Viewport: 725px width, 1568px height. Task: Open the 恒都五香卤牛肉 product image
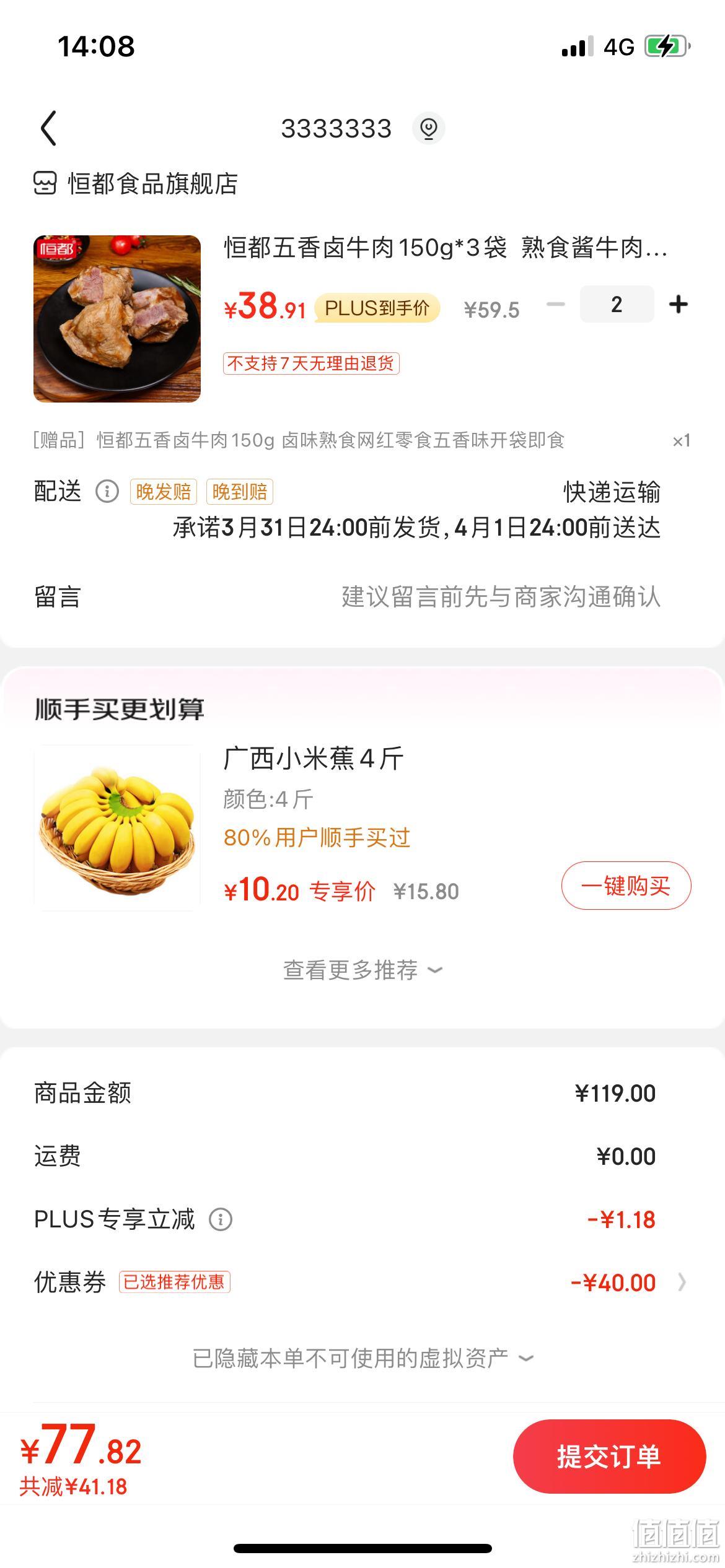pyautogui.click(x=117, y=319)
